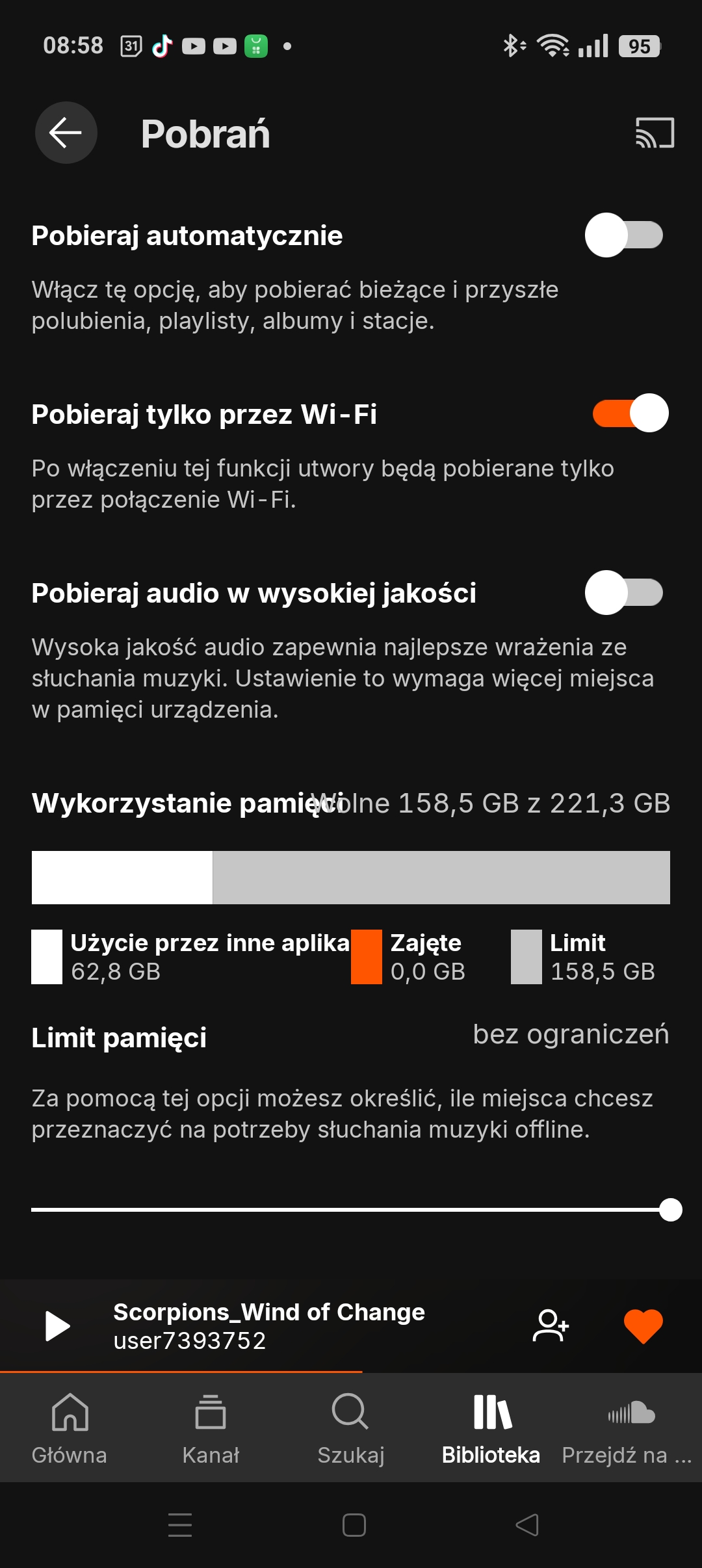Tap the system home button
Viewport: 702px width, 1568px height.
click(354, 1524)
